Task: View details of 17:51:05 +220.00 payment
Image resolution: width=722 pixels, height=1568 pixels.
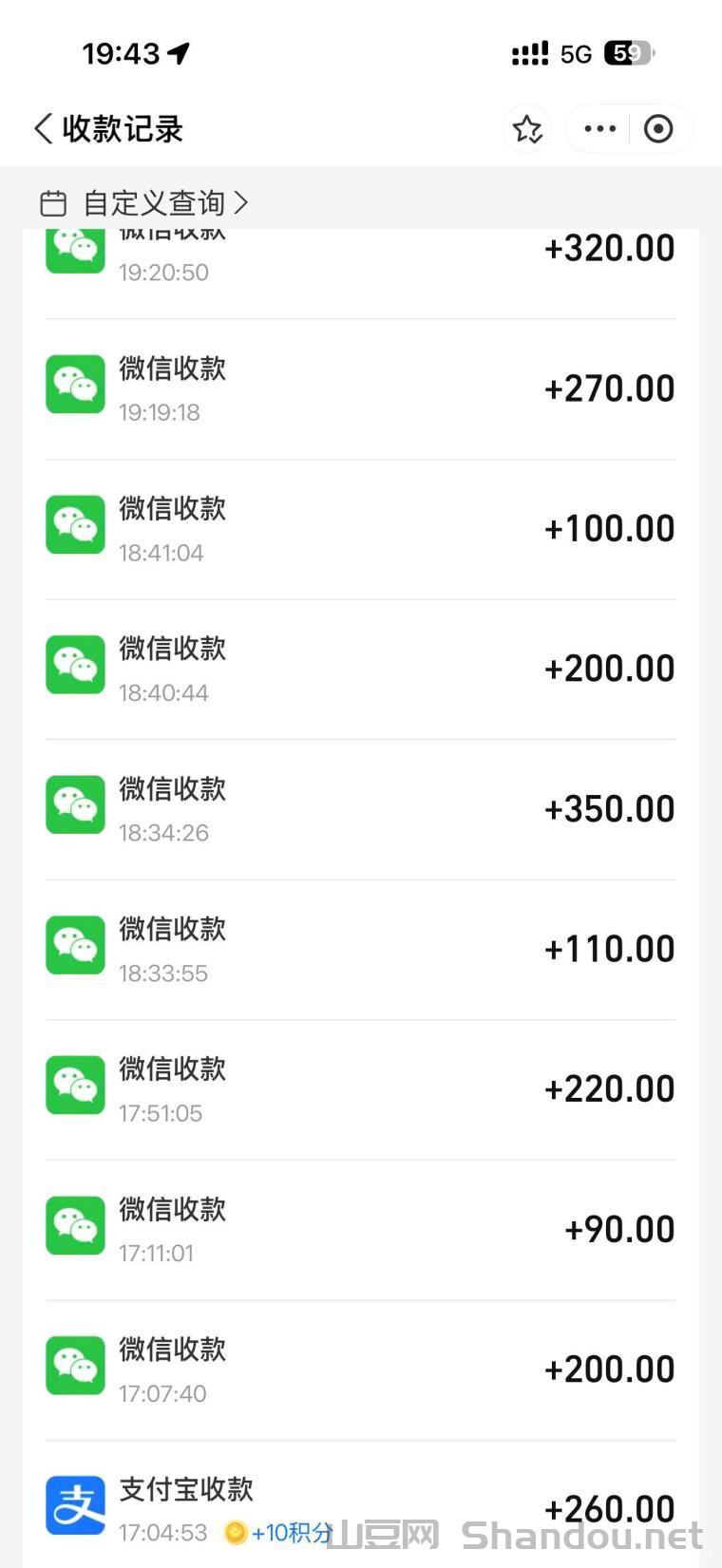Action: 361,1089
